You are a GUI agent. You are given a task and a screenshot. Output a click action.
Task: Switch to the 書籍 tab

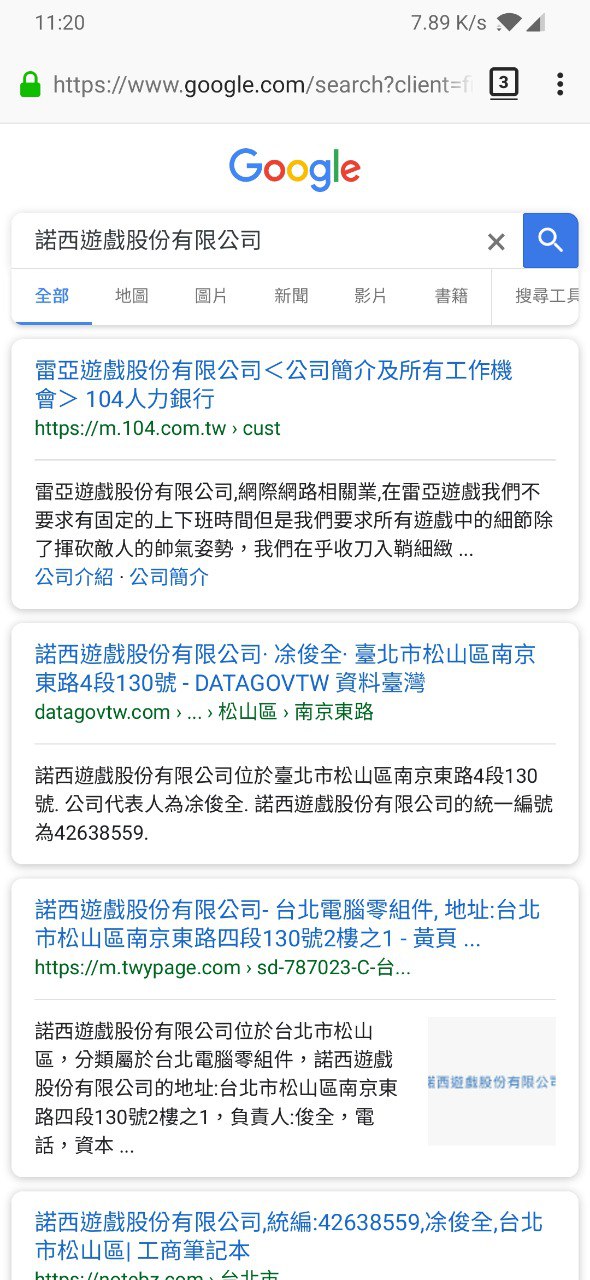pos(451,296)
